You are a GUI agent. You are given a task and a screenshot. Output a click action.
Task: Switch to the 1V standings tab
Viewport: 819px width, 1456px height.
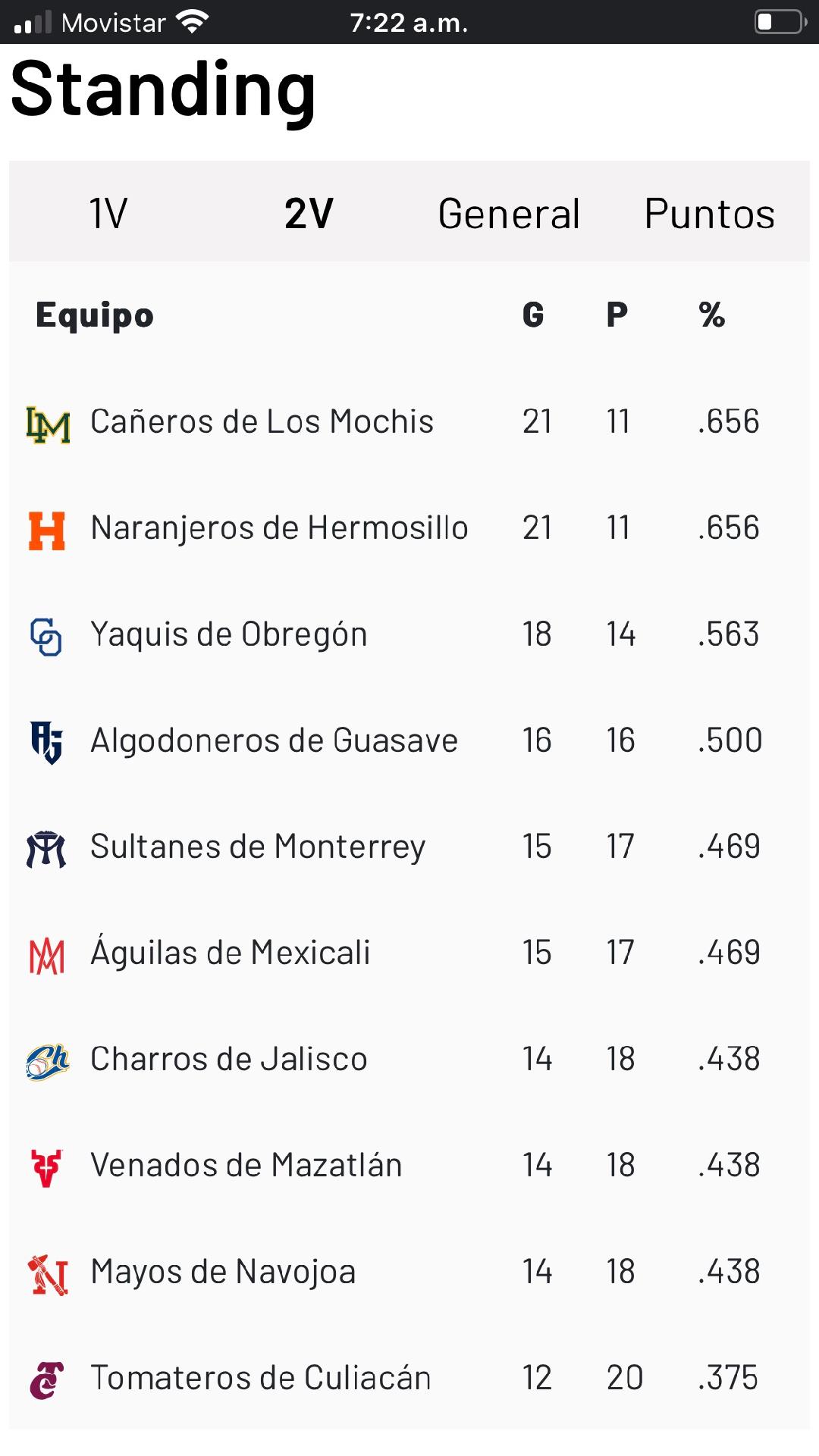pyautogui.click(x=108, y=213)
